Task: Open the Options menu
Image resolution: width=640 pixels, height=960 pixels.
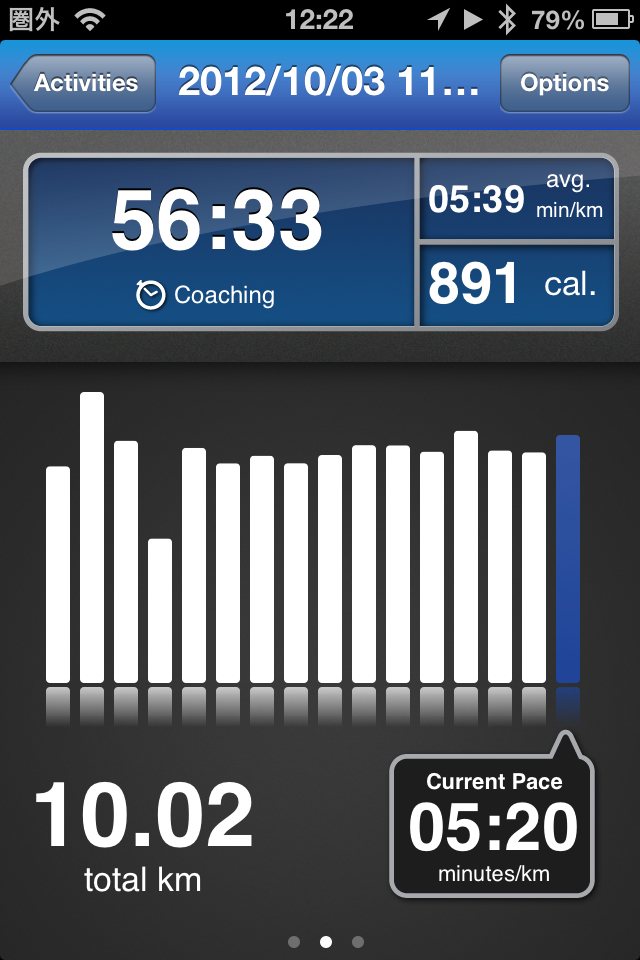Action: click(x=564, y=83)
